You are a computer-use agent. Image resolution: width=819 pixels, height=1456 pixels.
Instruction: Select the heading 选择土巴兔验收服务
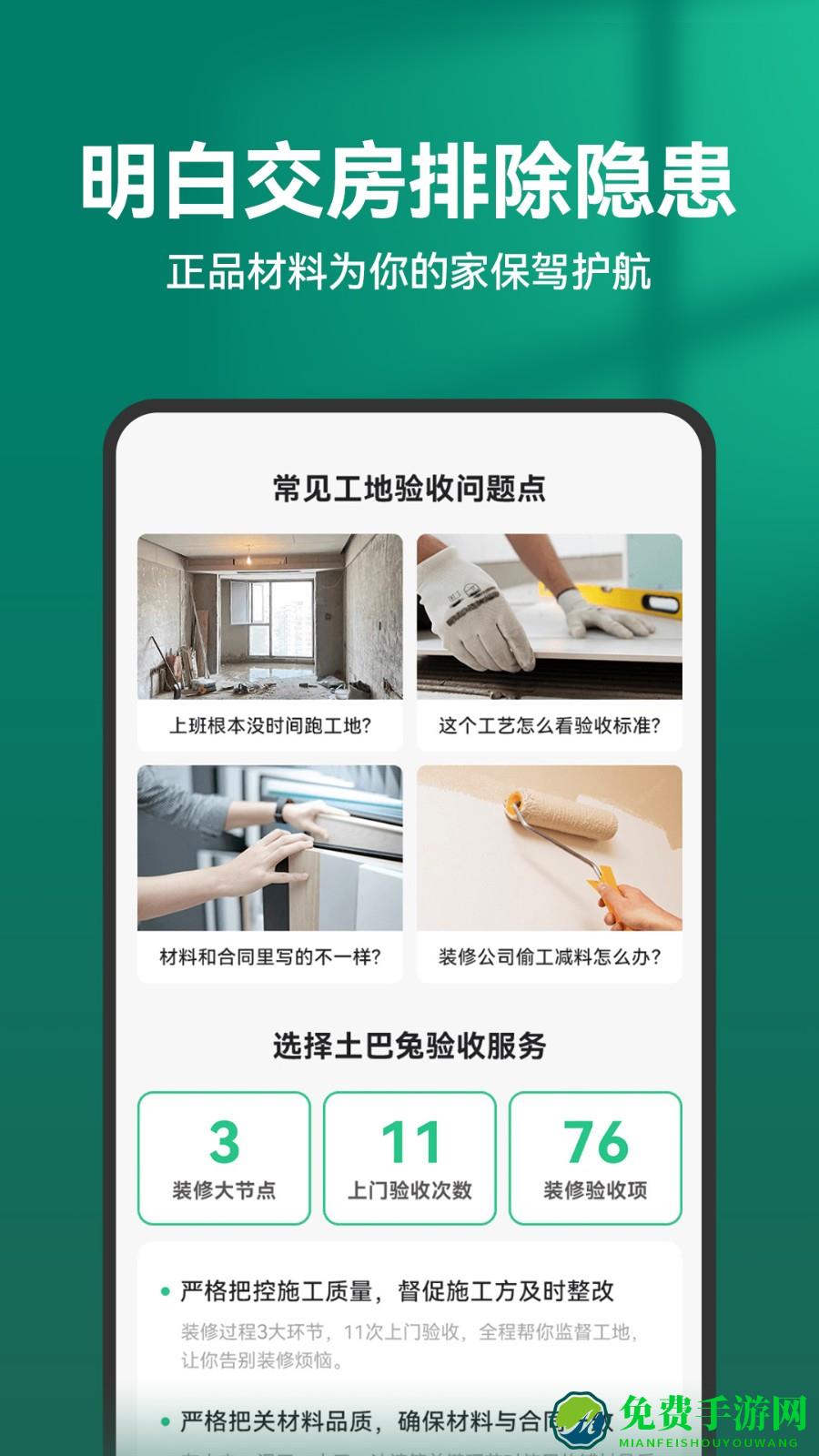409,1045
